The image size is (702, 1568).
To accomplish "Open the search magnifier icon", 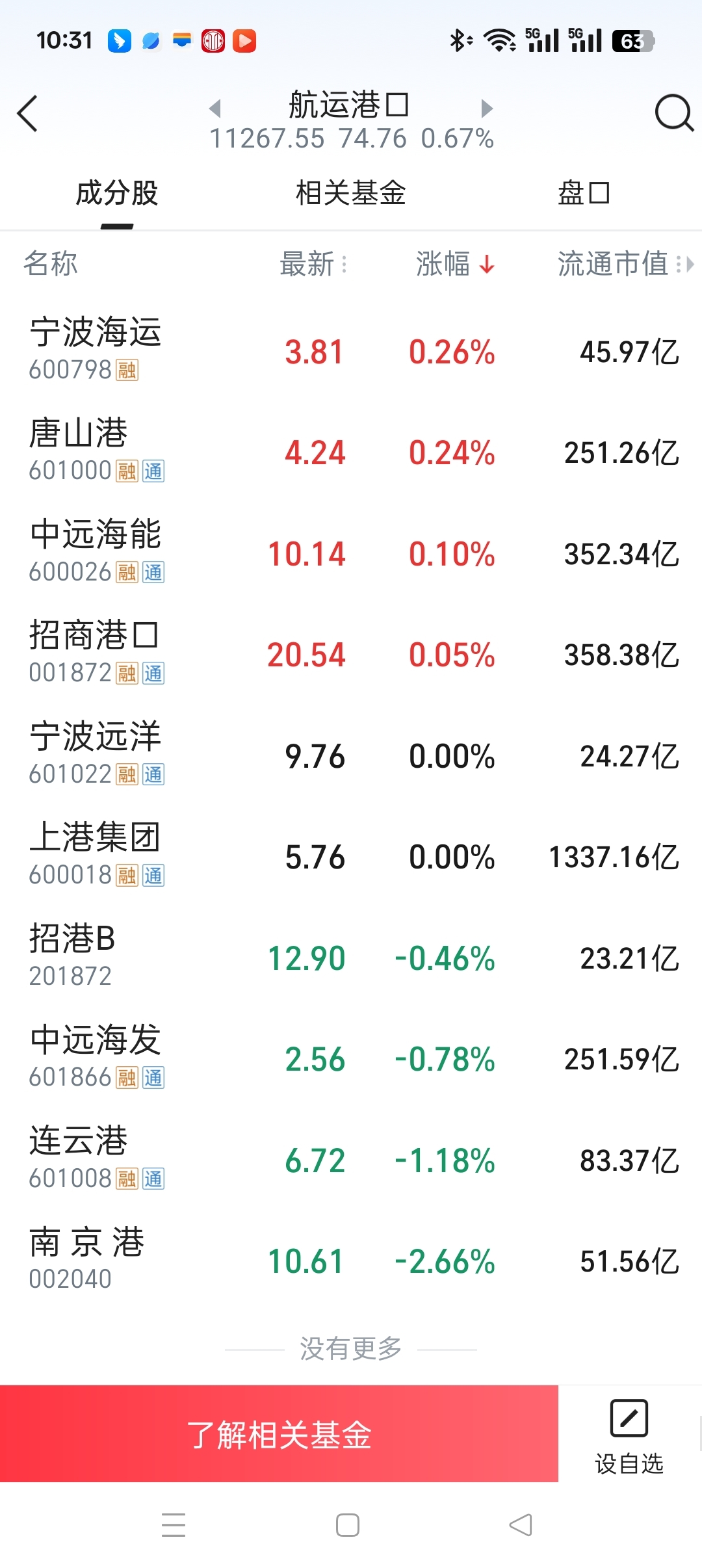I will [x=673, y=113].
